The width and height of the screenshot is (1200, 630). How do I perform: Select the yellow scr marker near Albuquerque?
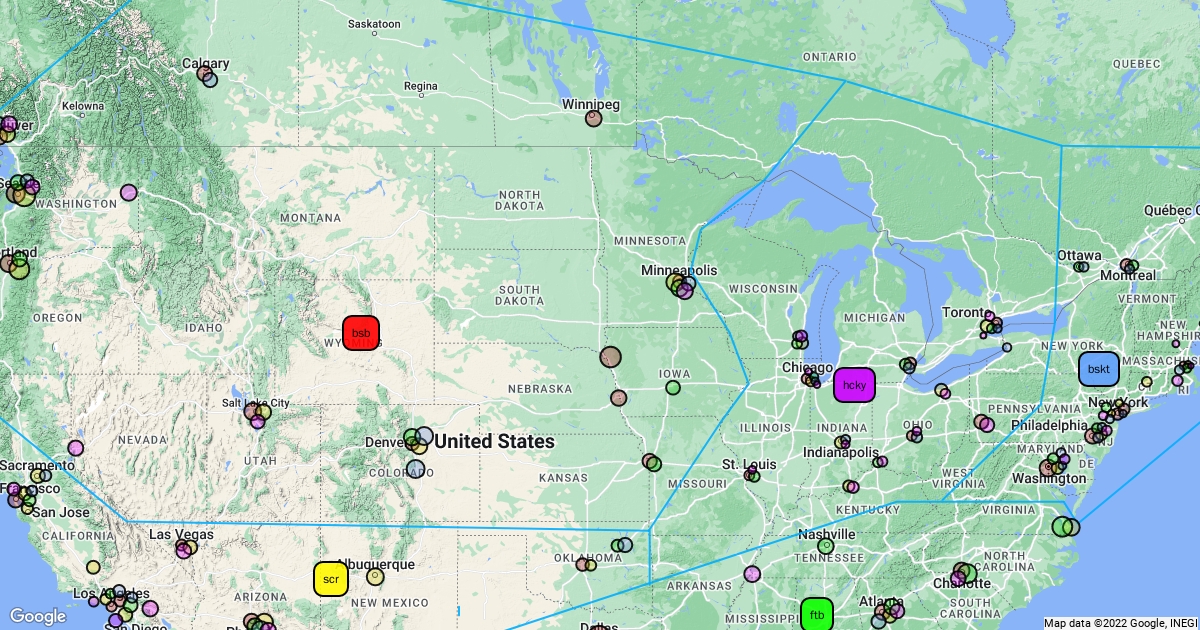331,579
